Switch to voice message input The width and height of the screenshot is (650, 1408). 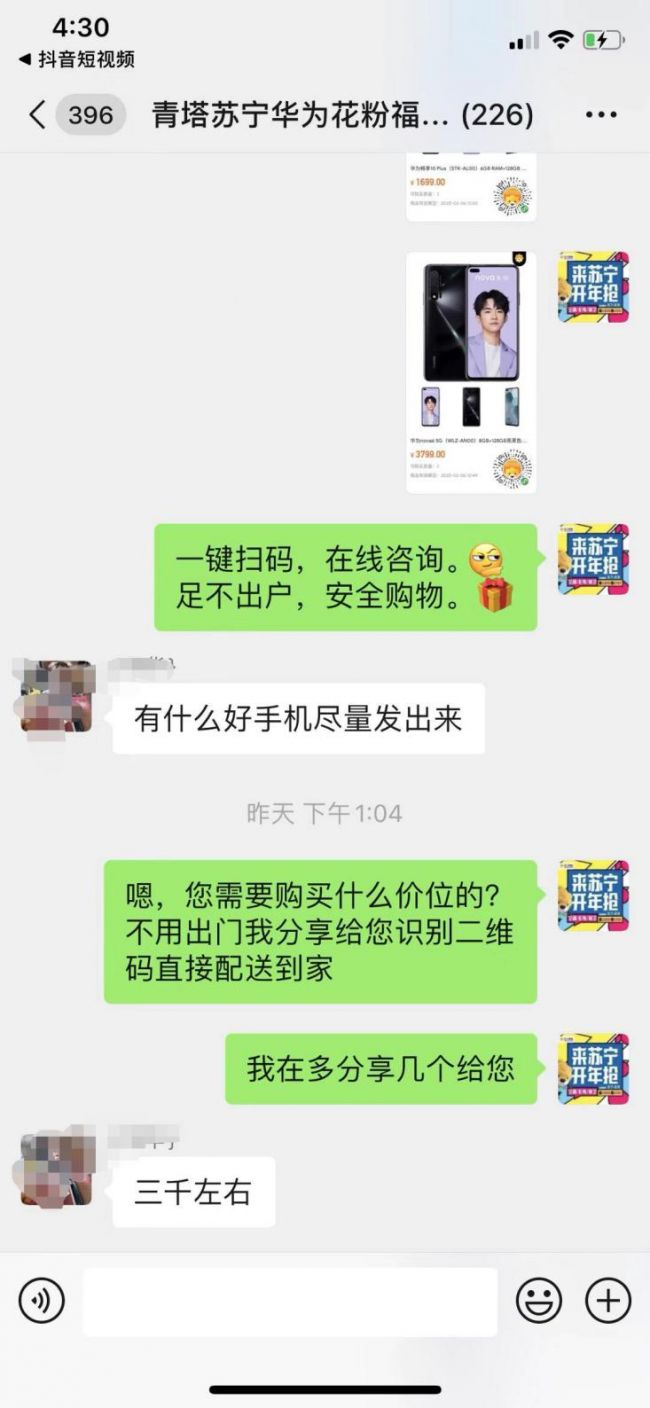(42, 1301)
